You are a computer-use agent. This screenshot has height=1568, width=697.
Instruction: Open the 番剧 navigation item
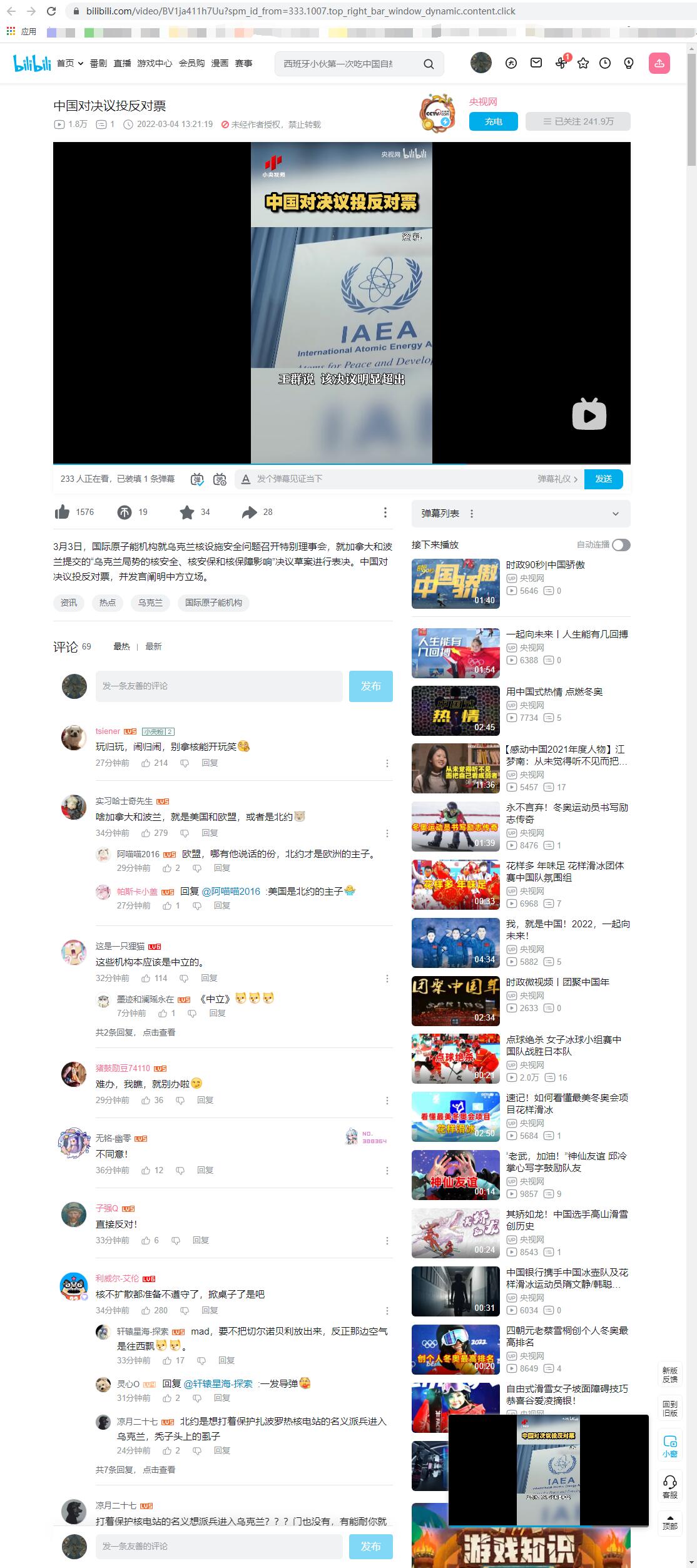coord(98,63)
